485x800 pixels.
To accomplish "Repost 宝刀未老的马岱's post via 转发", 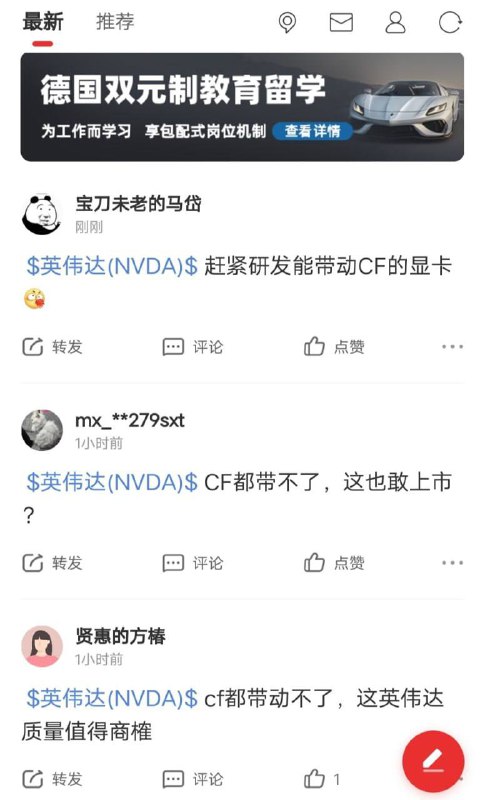I will pos(53,347).
